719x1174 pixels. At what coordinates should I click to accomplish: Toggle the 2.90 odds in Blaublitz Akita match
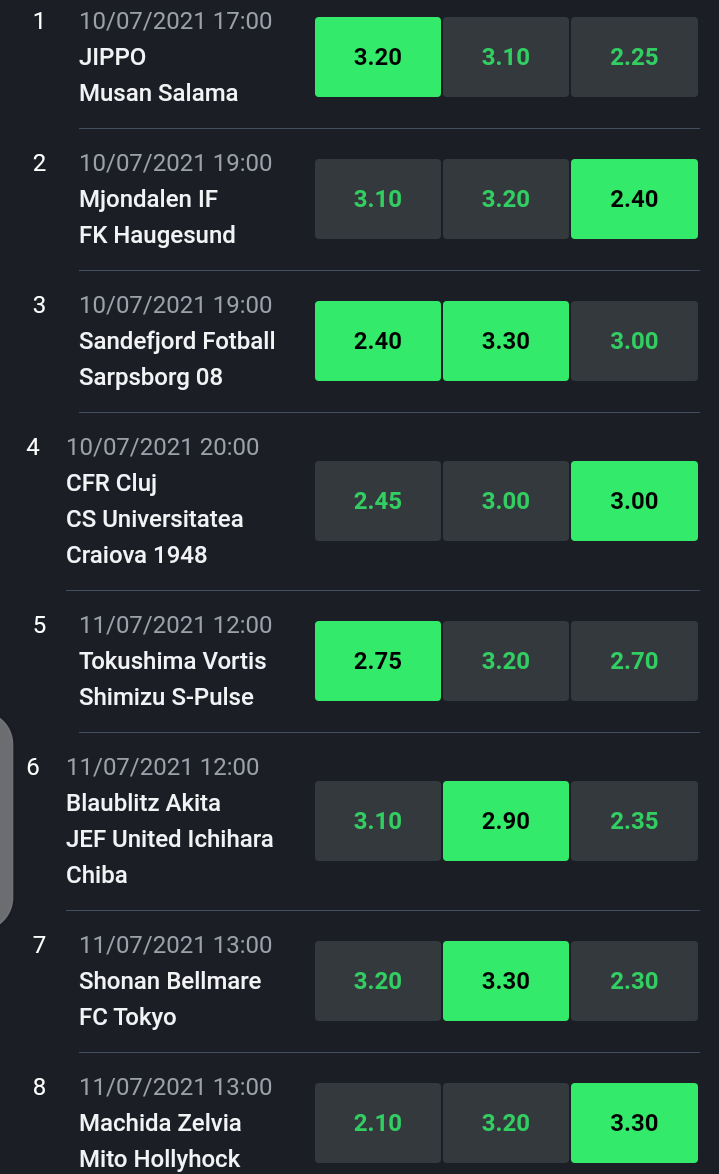(x=506, y=821)
